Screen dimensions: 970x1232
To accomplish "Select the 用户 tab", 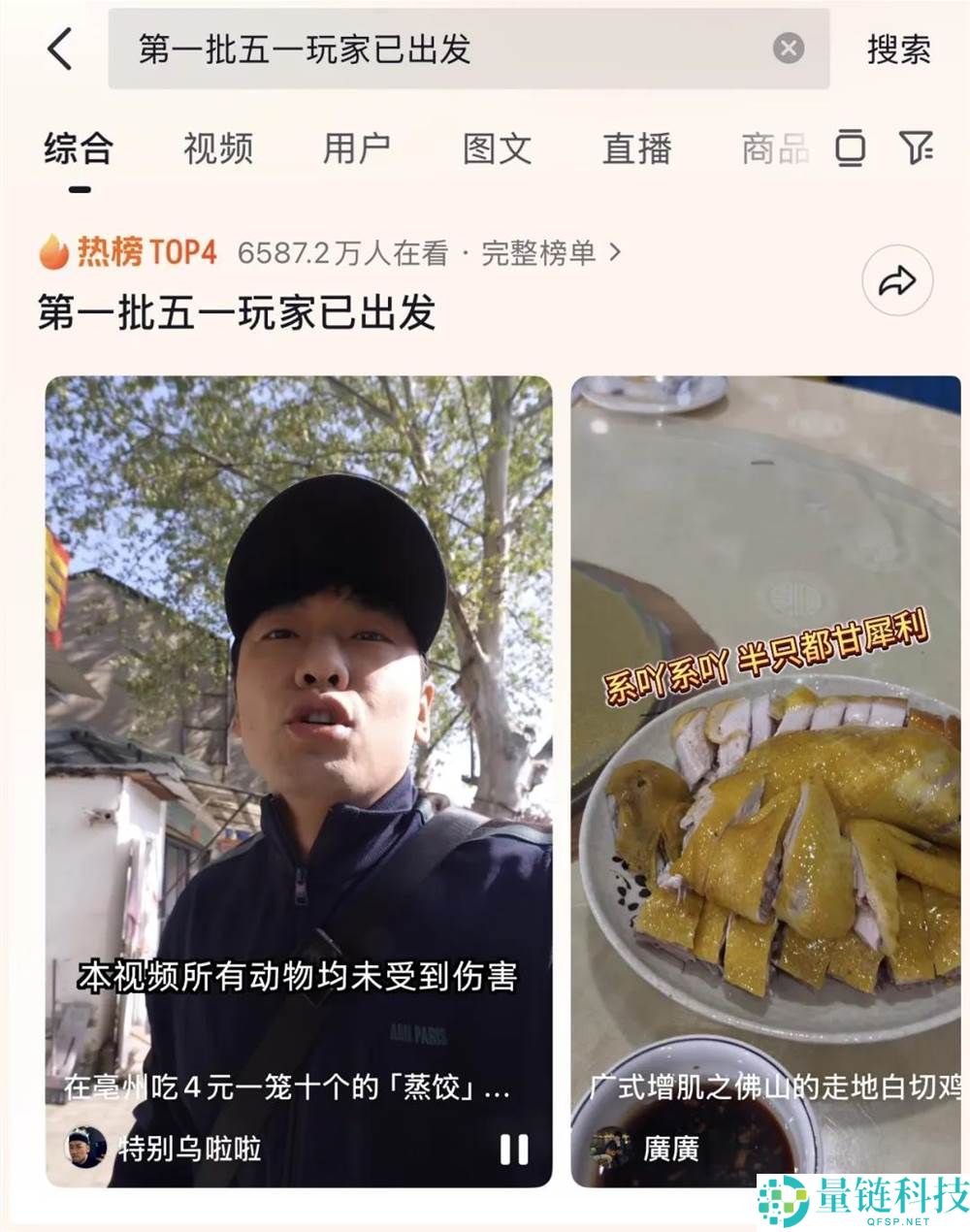I will (358, 148).
